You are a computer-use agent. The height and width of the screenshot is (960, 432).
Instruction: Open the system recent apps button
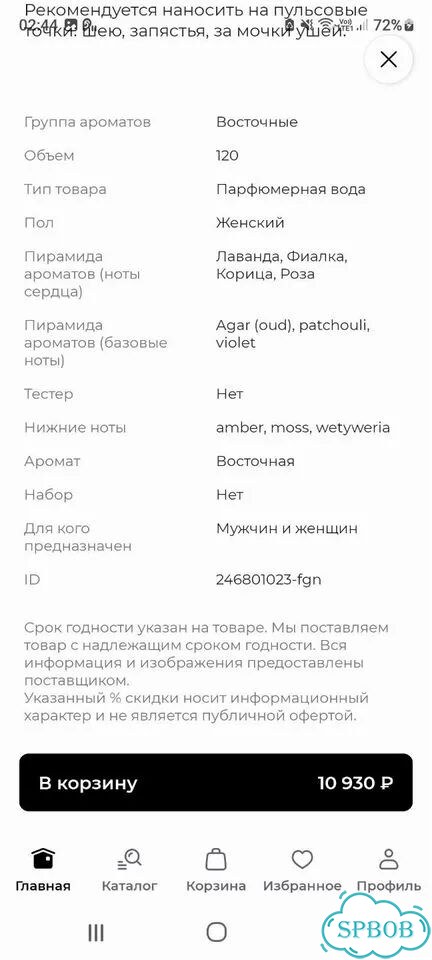[x=96, y=932]
